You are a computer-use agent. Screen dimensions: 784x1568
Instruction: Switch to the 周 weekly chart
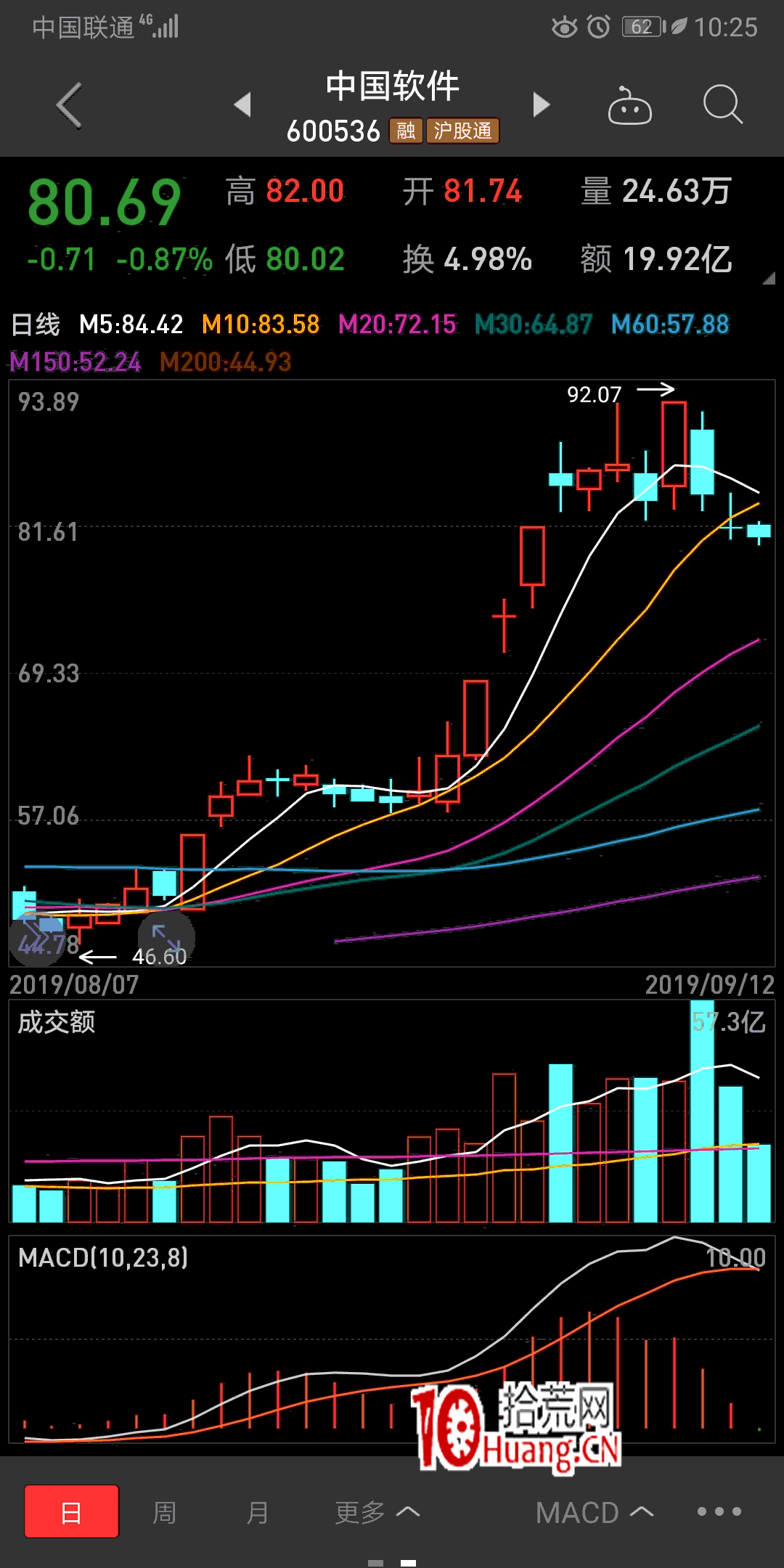point(165,1513)
